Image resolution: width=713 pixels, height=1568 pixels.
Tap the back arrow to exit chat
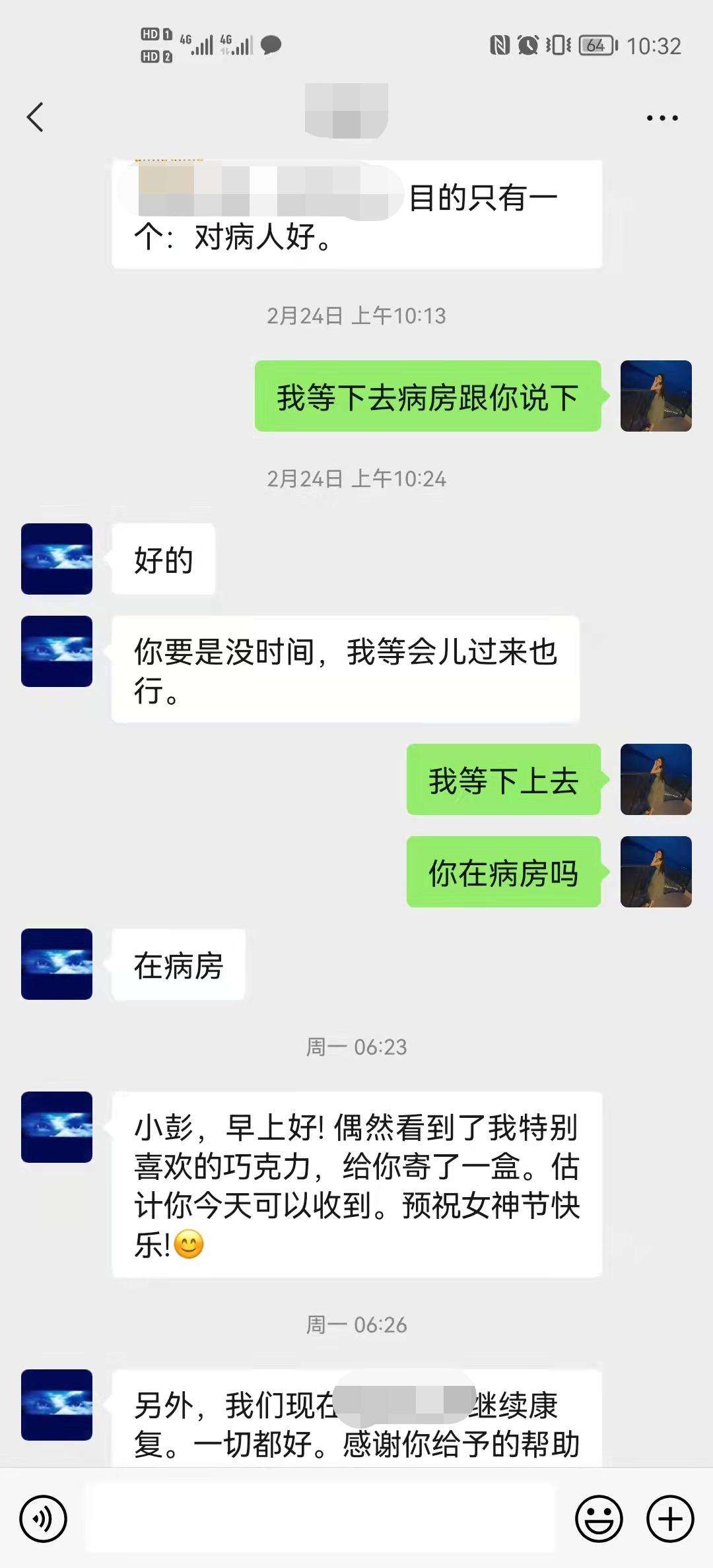pyautogui.click(x=34, y=117)
